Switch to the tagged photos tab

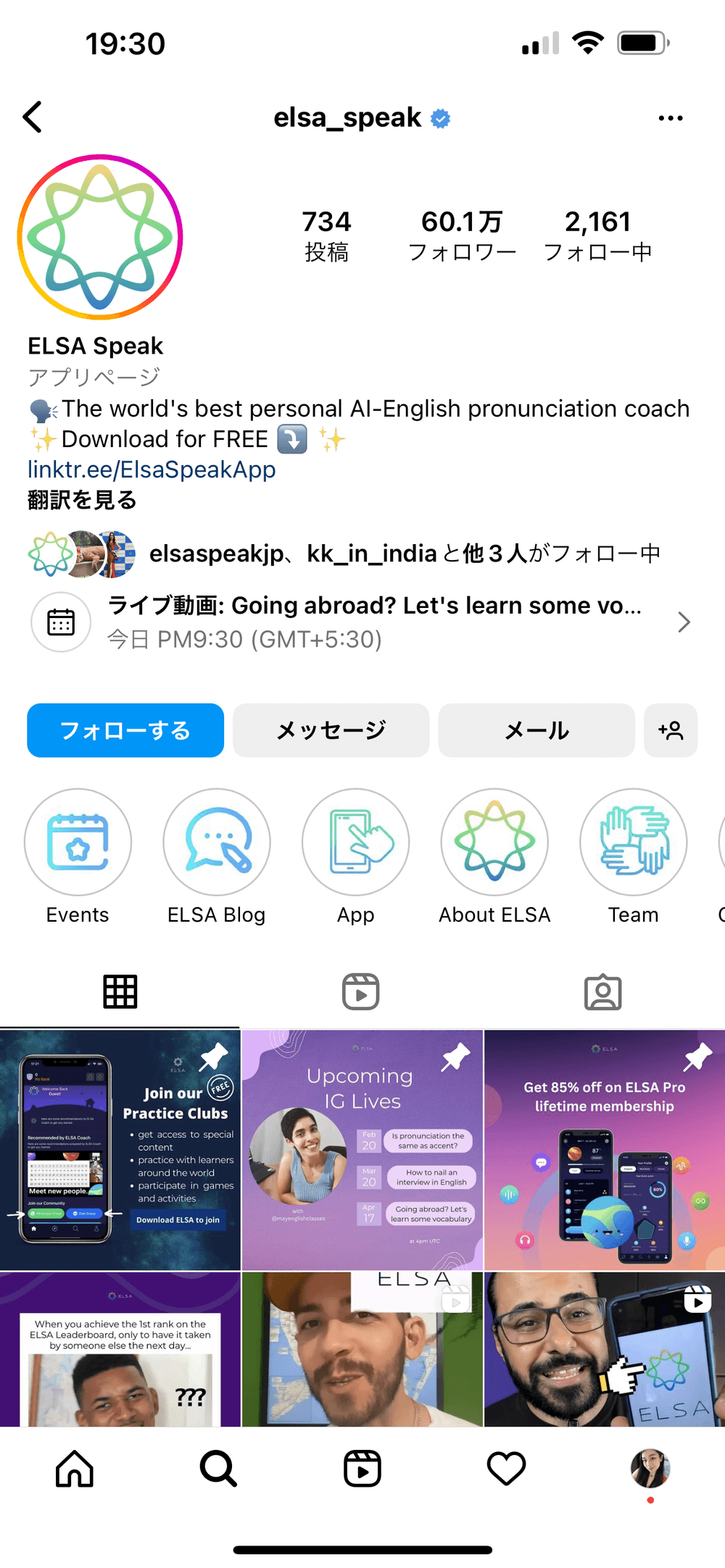pyautogui.click(x=602, y=992)
